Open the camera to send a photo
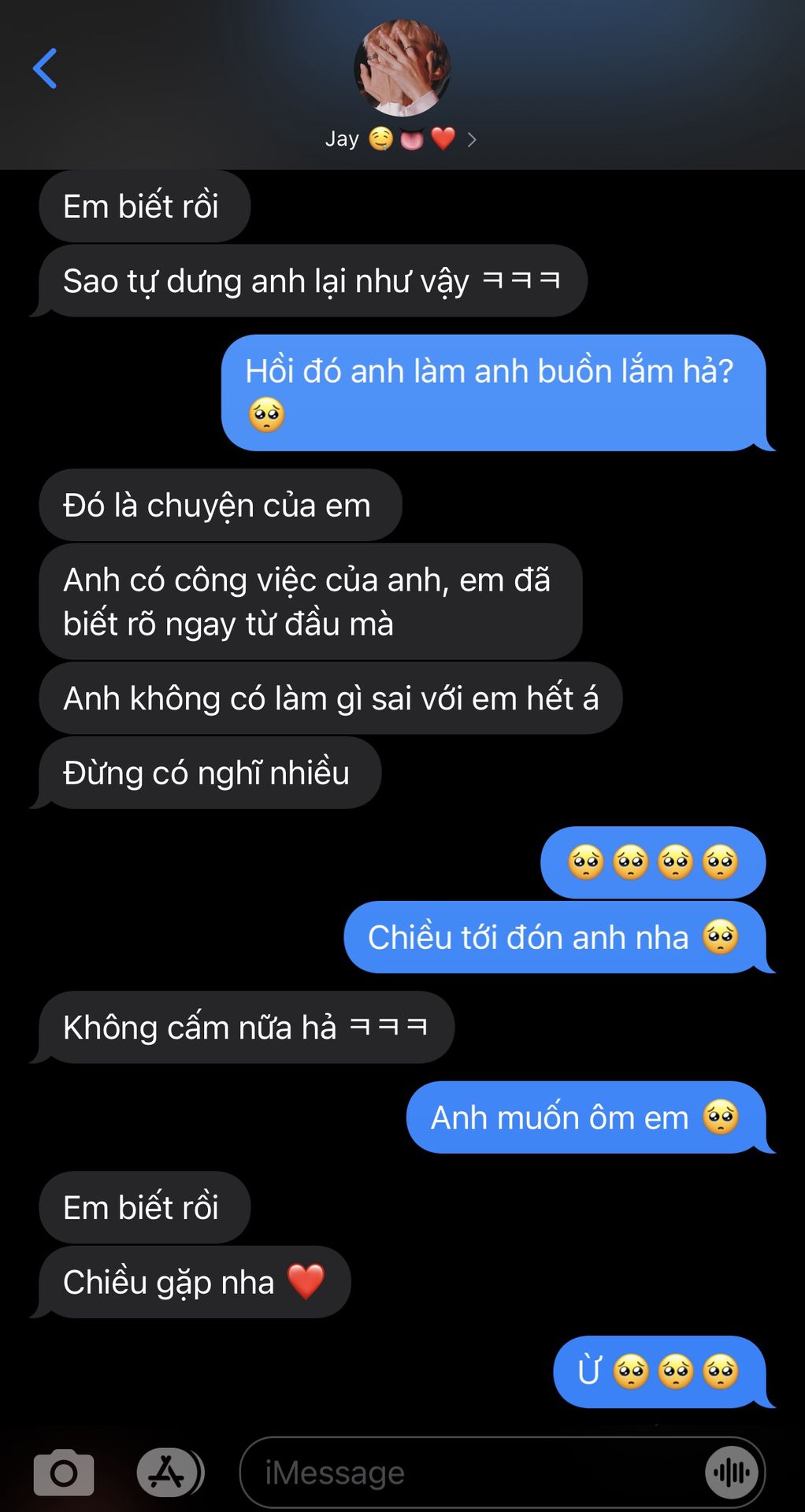The image size is (805, 1512). [64, 1472]
